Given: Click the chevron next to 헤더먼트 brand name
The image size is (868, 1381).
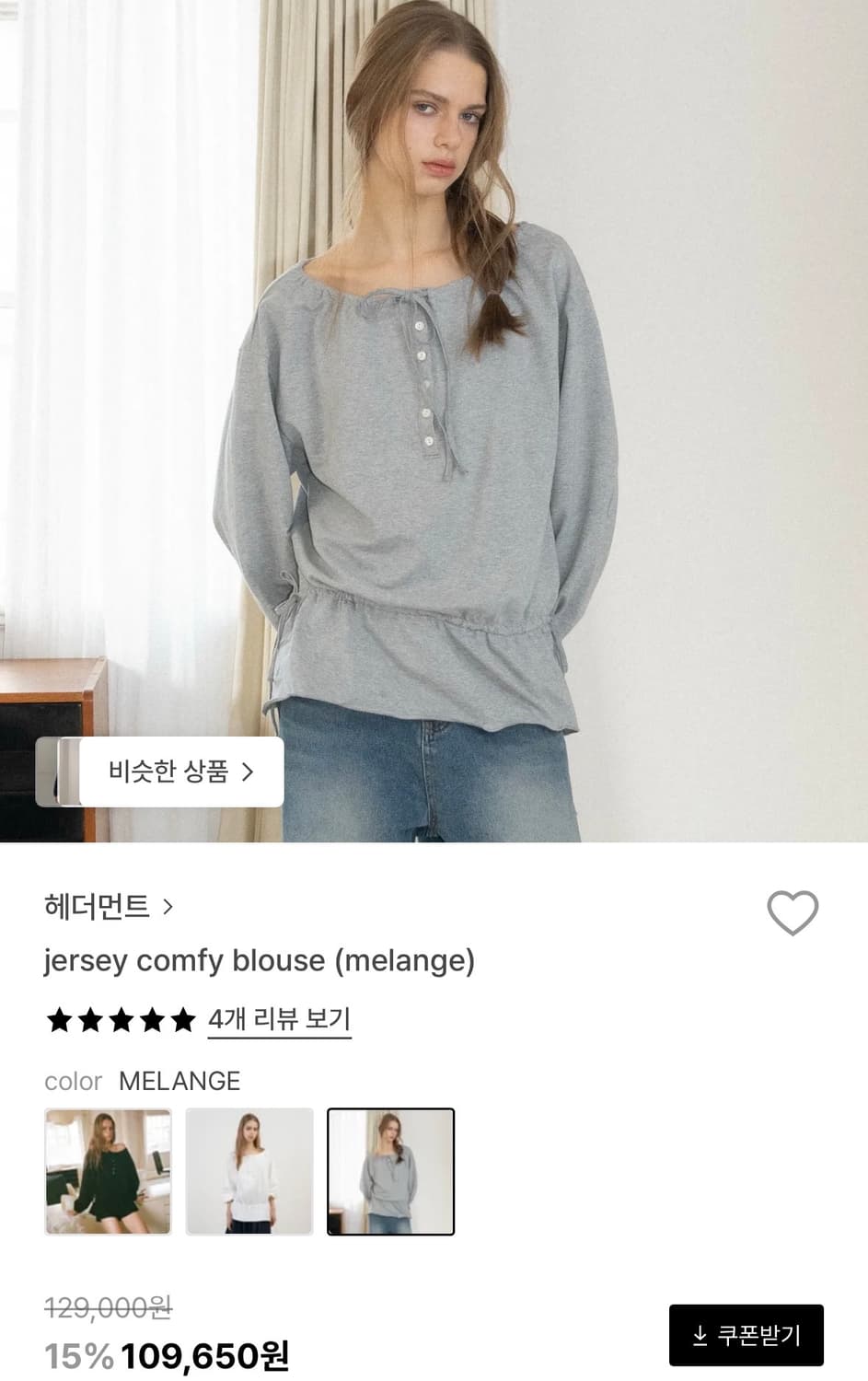Looking at the screenshot, I should pos(168,907).
